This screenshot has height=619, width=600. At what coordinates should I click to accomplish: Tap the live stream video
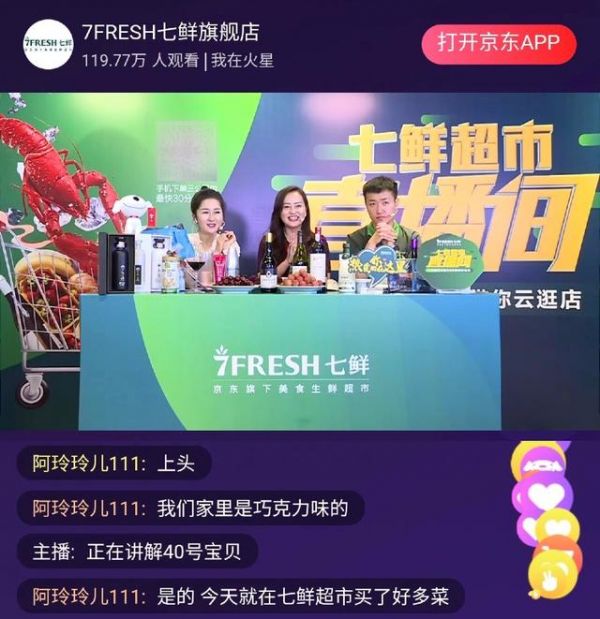pyautogui.click(x=300, y=262)
